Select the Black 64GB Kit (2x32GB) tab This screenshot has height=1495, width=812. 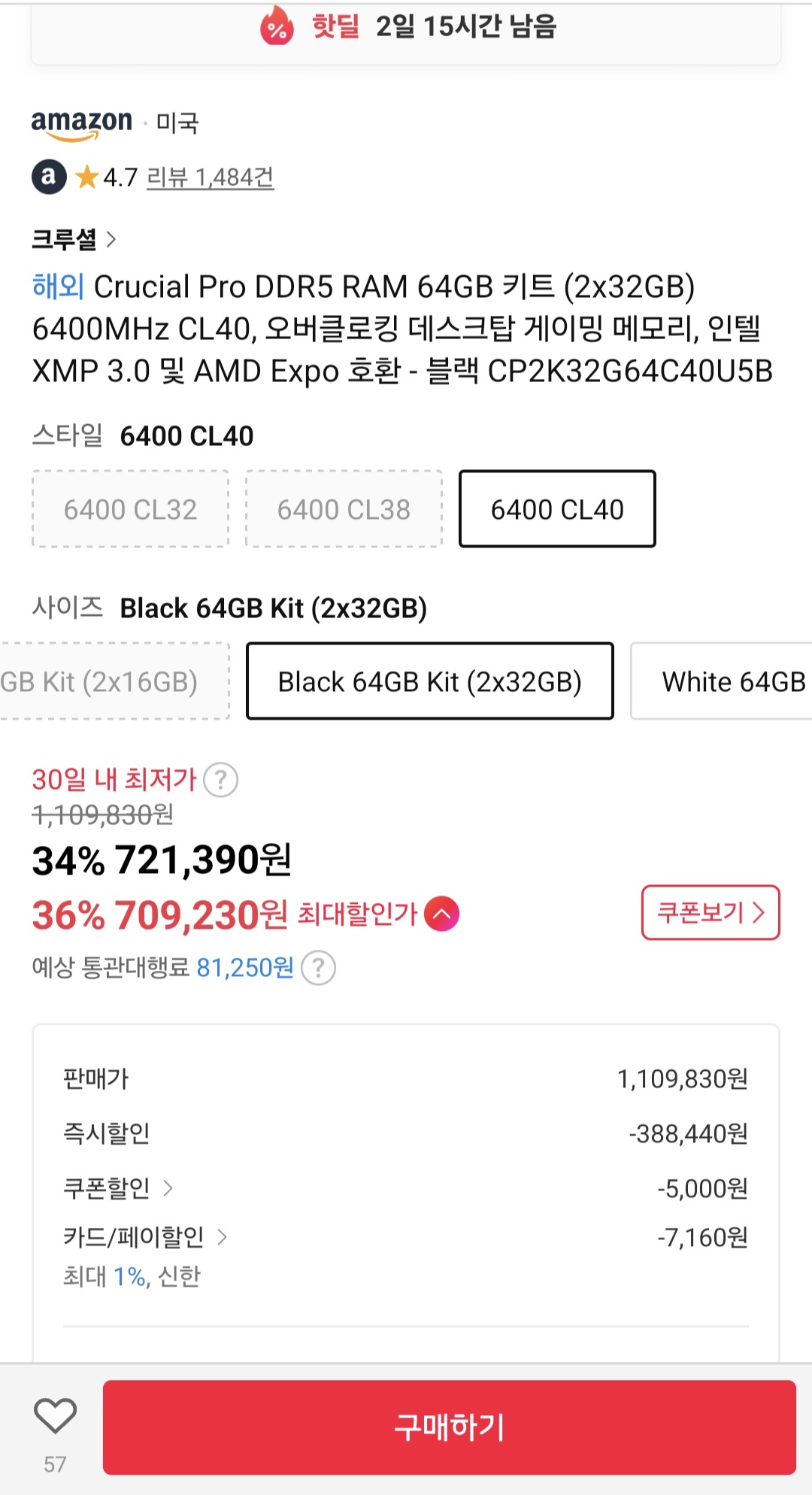coord(429,681)
